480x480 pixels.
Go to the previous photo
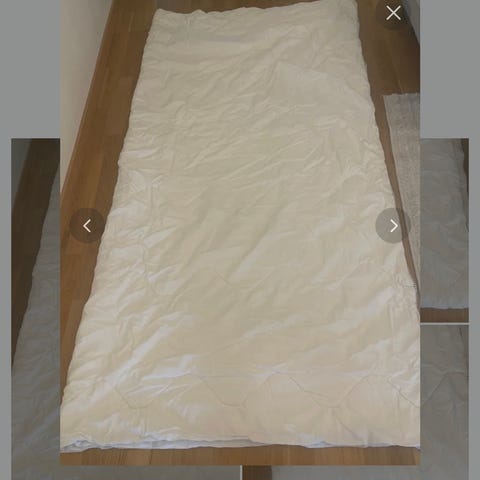[87, 226]
